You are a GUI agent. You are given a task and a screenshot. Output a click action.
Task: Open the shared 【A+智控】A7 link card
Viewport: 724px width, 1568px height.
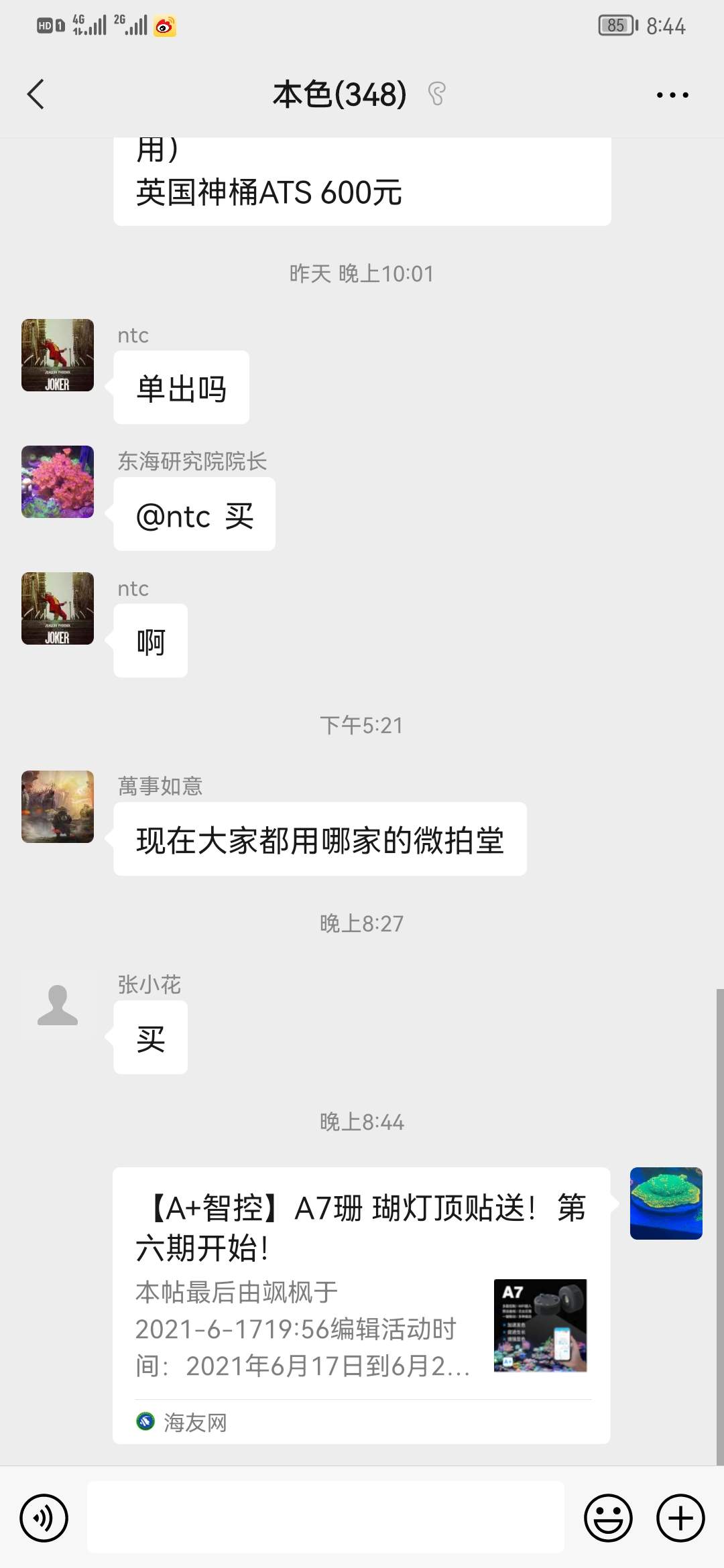pos(361,1304)
